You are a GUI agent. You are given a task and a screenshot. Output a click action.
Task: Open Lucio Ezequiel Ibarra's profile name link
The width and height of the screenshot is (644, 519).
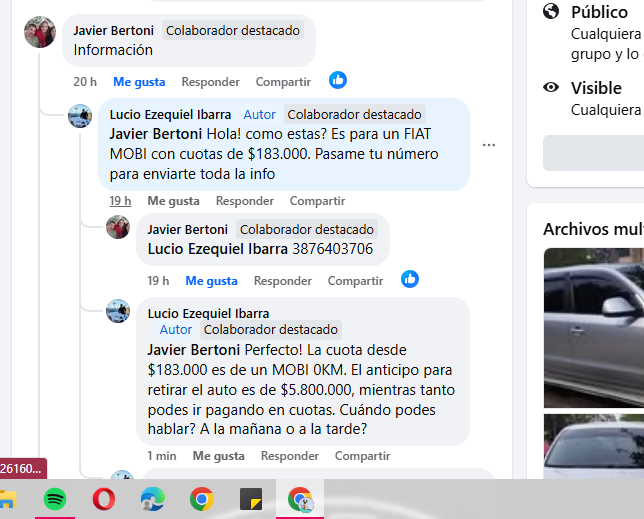click(170, 114)
